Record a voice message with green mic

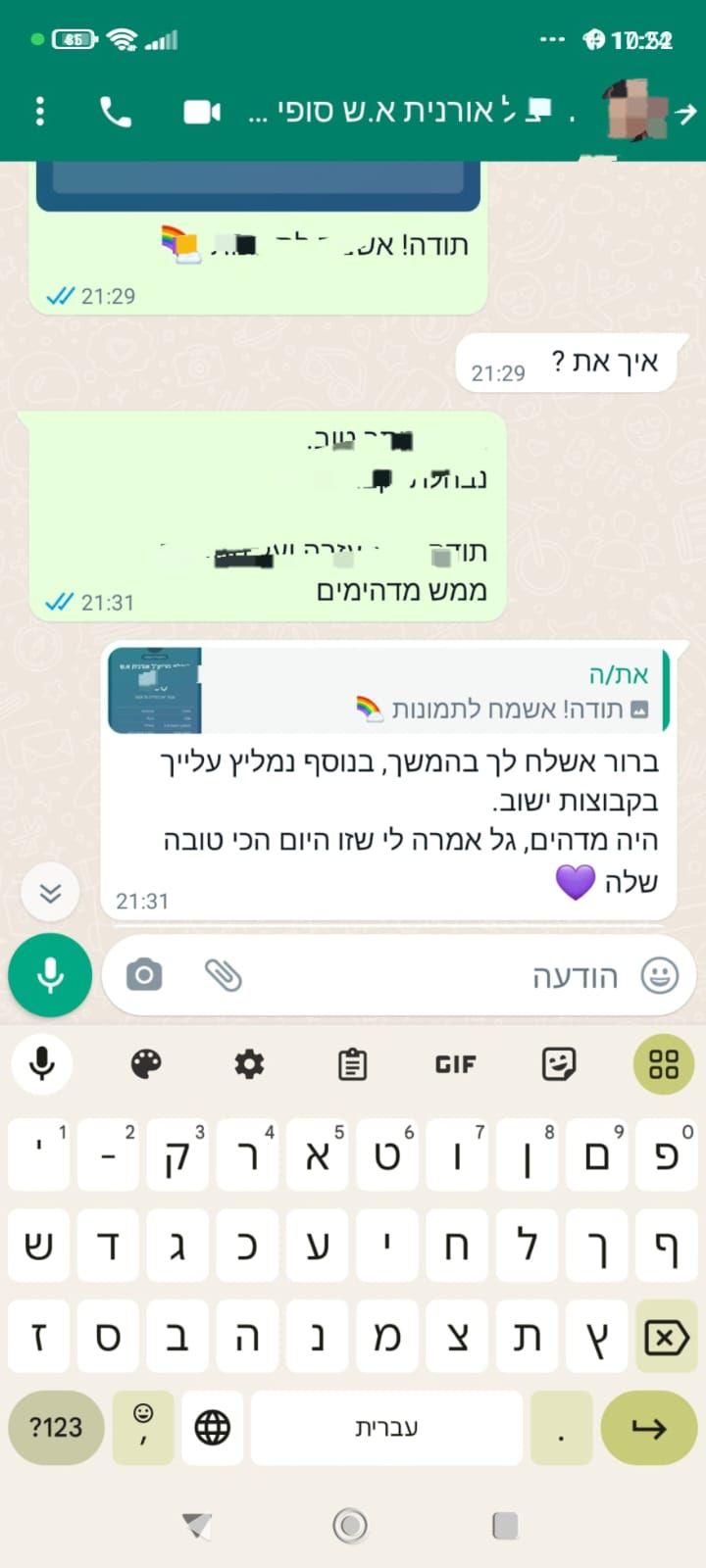(50, 975)
